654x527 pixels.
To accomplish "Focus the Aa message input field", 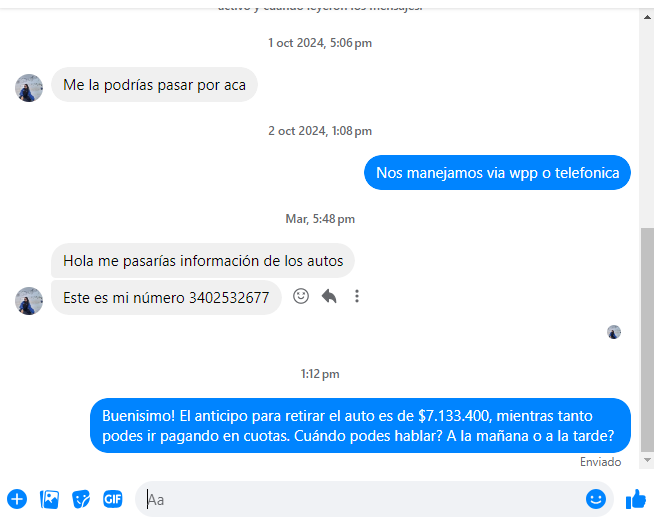I will pyautogui.click(x=360, y=499).
